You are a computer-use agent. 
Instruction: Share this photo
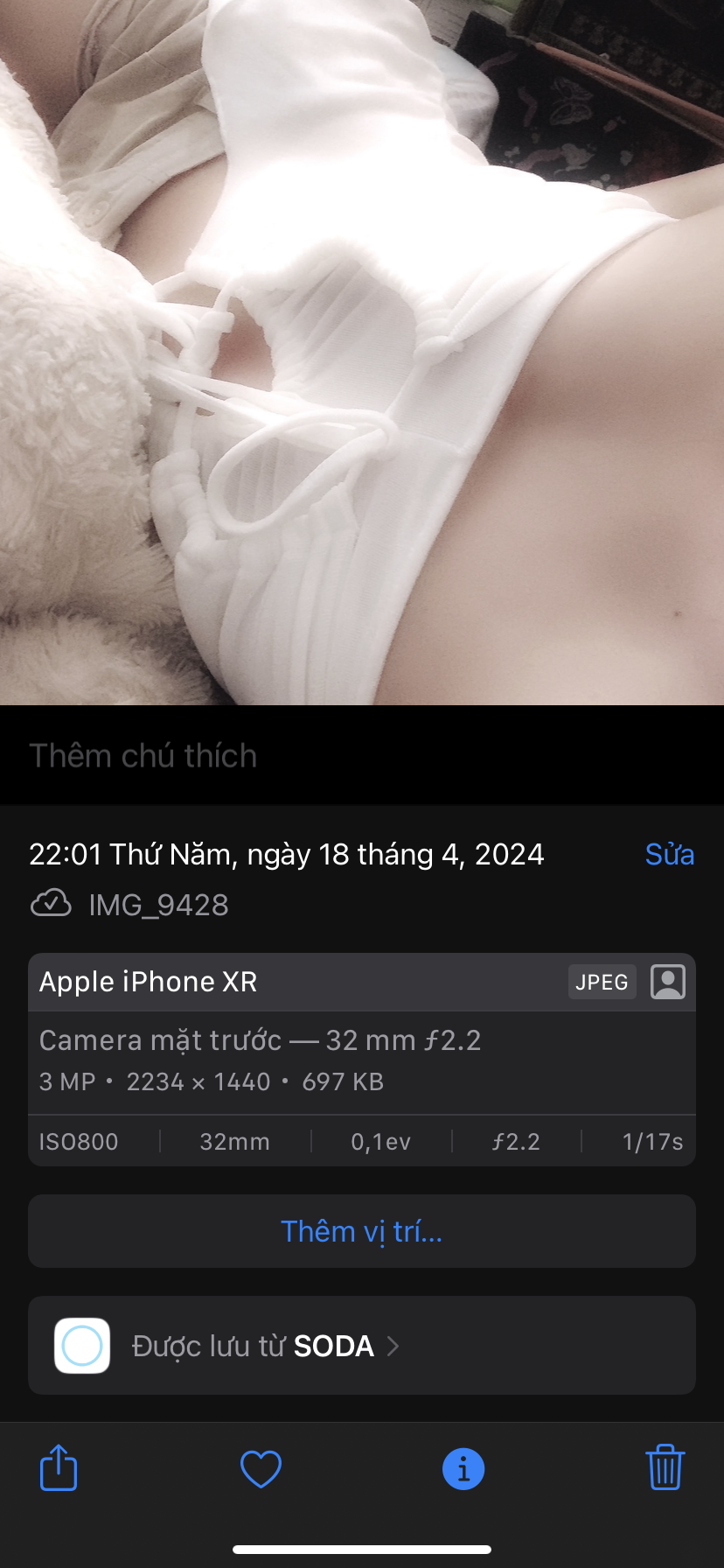pos(59,1467)
